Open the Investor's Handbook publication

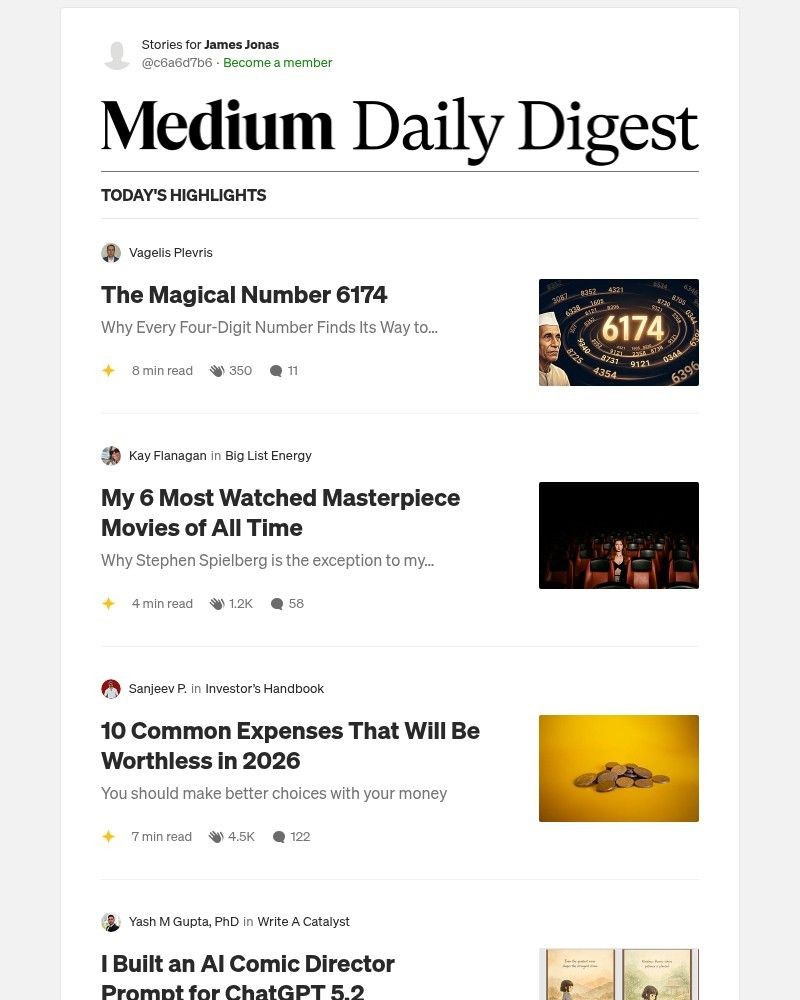(264, 688)
